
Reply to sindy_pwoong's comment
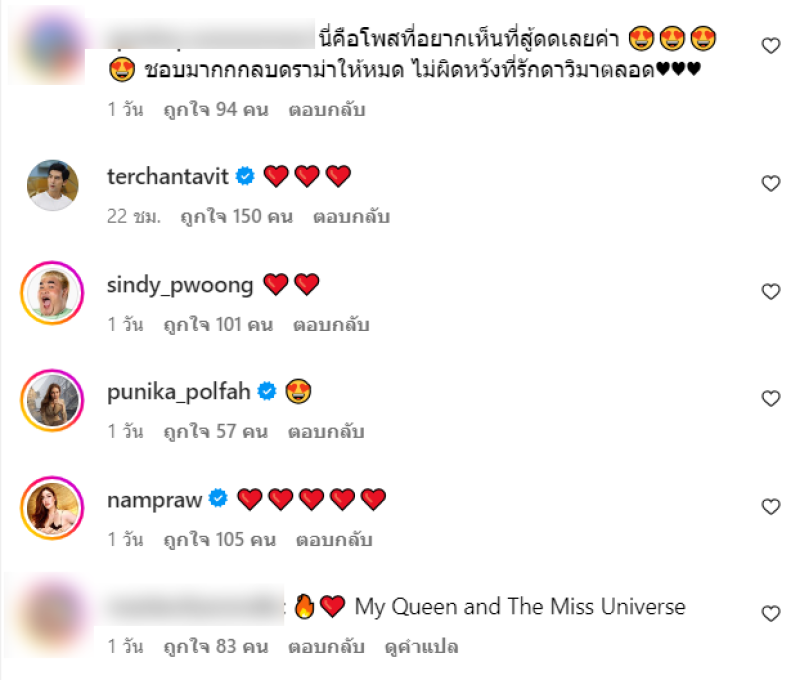point(332,324)
